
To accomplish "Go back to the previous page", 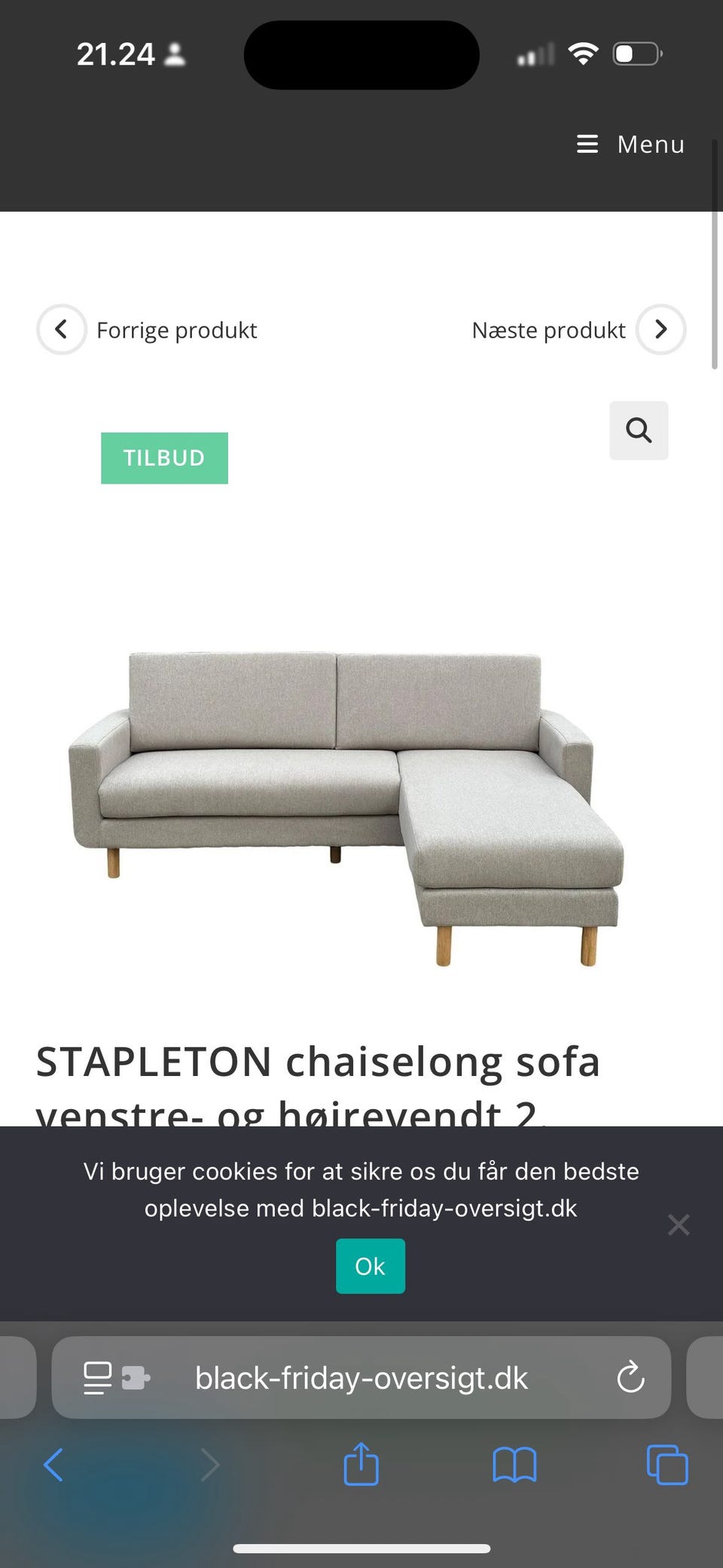I will [x=53, y=1466].
